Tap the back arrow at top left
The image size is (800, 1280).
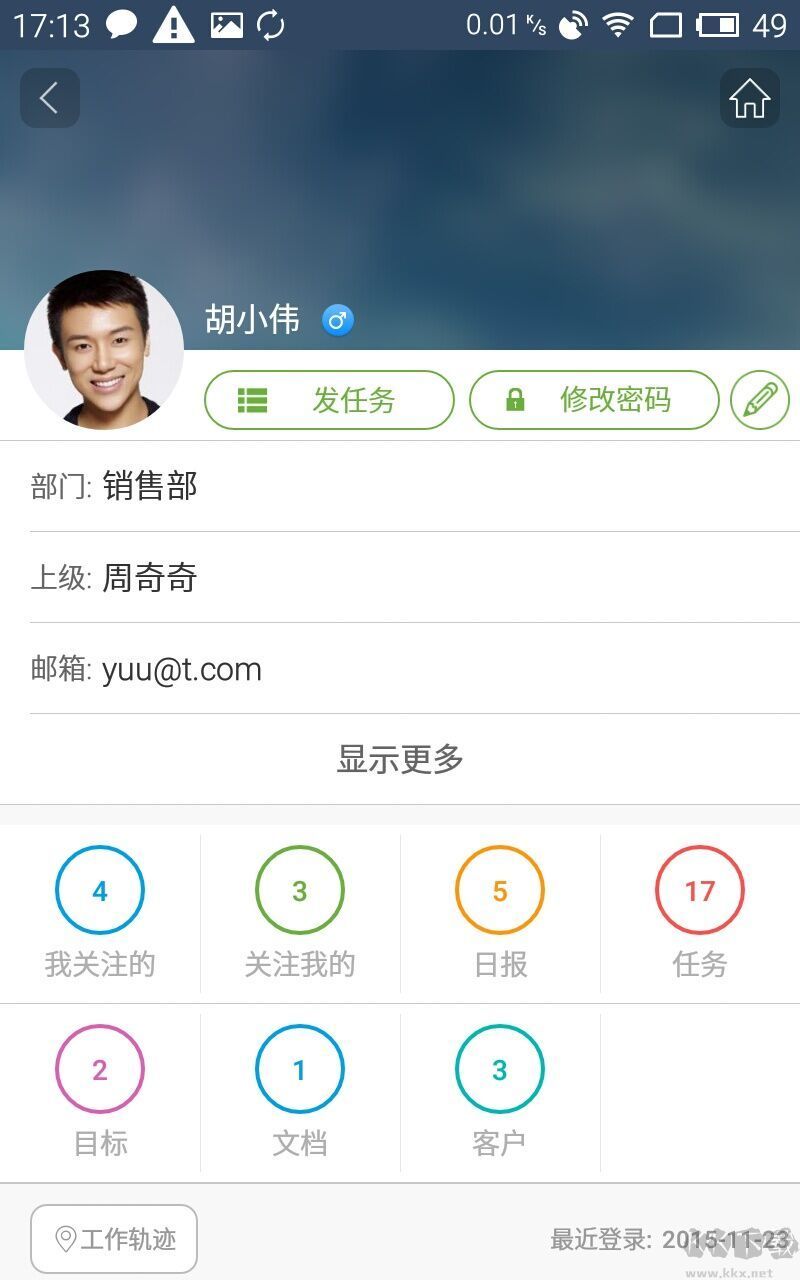click(x=50, y=98)
